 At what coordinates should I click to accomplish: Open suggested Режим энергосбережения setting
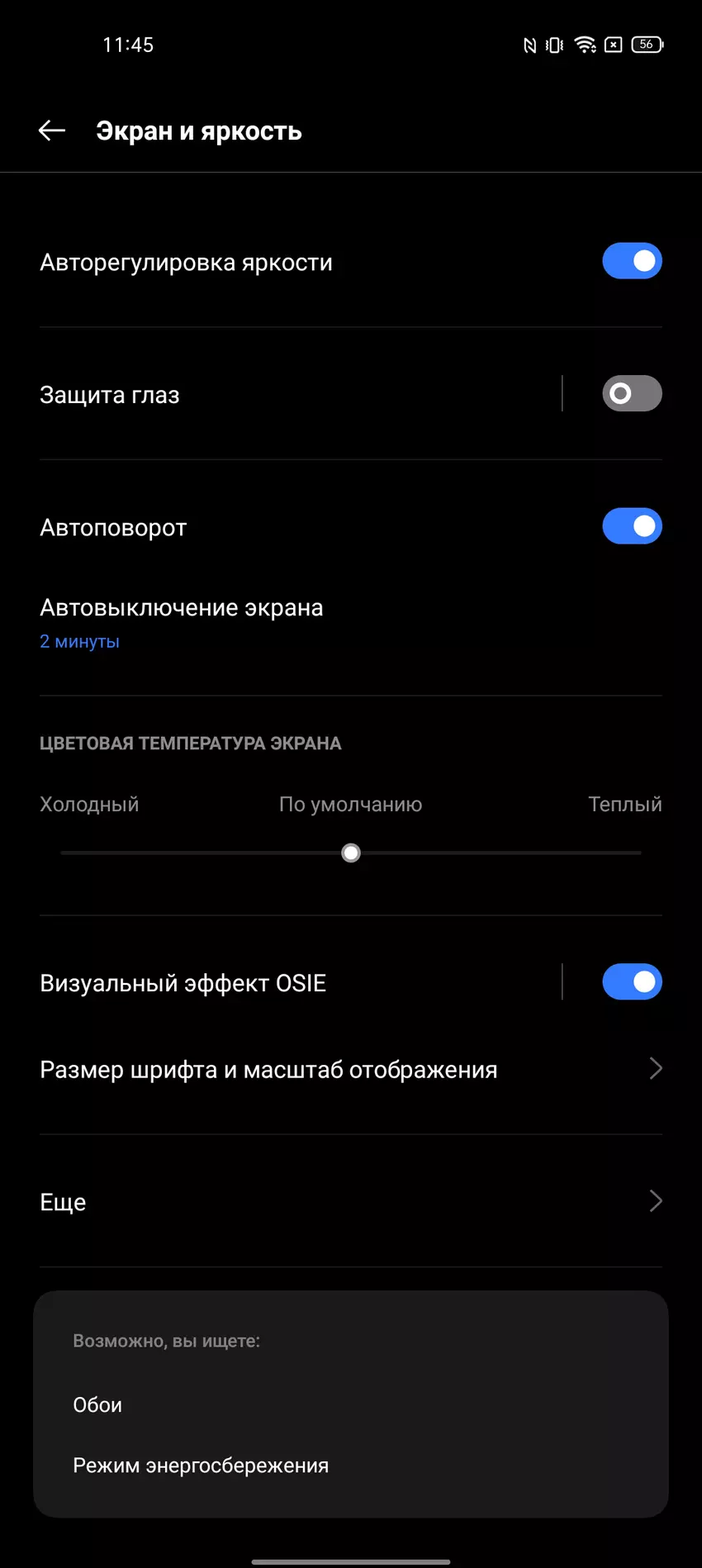201,1466
